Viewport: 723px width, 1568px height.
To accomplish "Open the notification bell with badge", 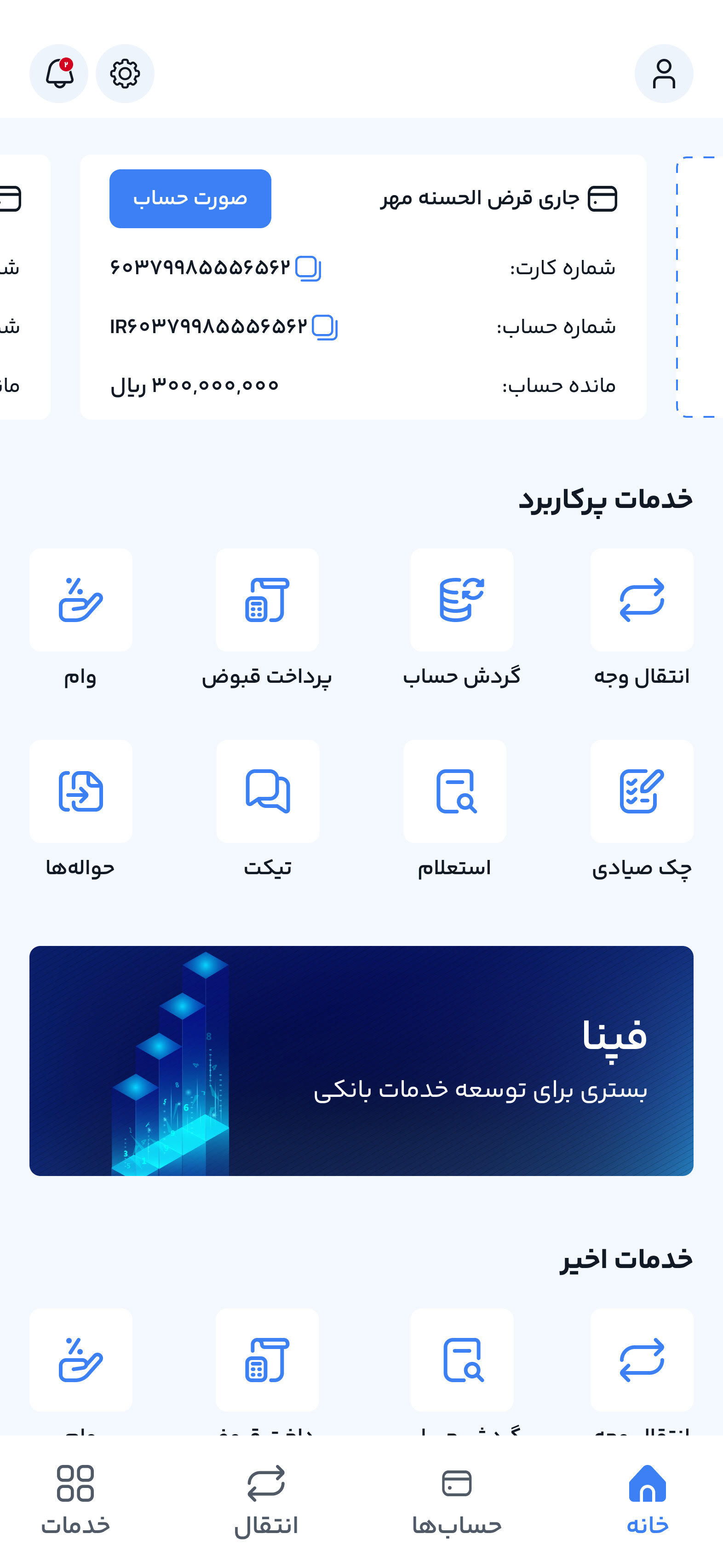I will tap(58, 73).
